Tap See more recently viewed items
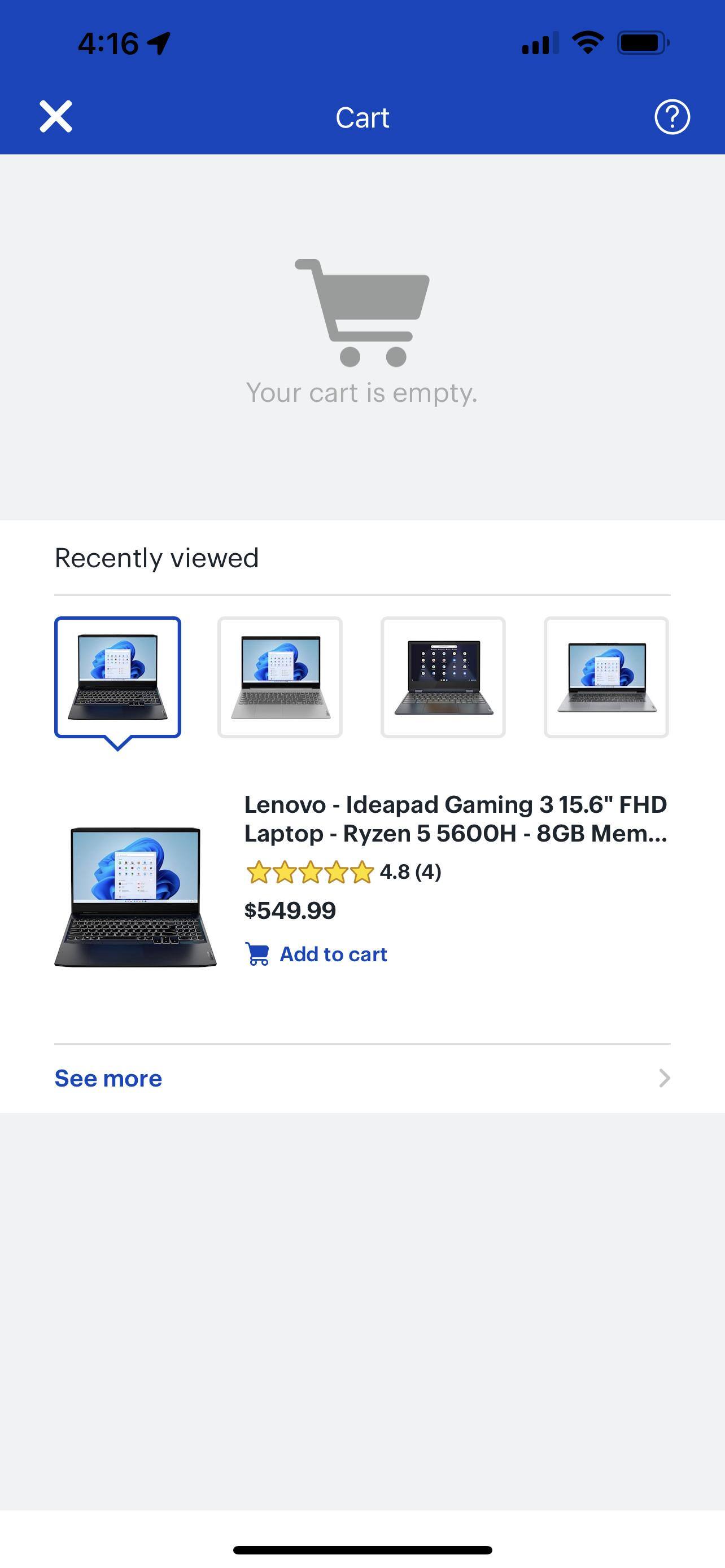This screenshot has height=1568, width=725. click(108, 1078)
